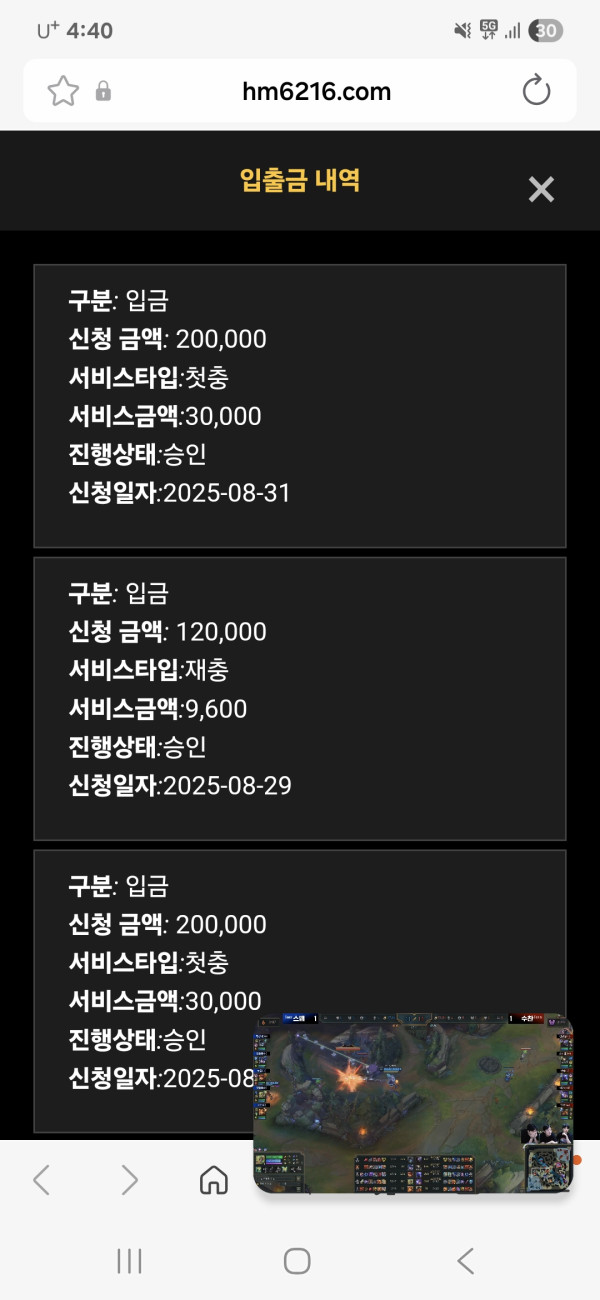Tap the system back button
The image size is (600, 1300).
(x=465, y=1261)
